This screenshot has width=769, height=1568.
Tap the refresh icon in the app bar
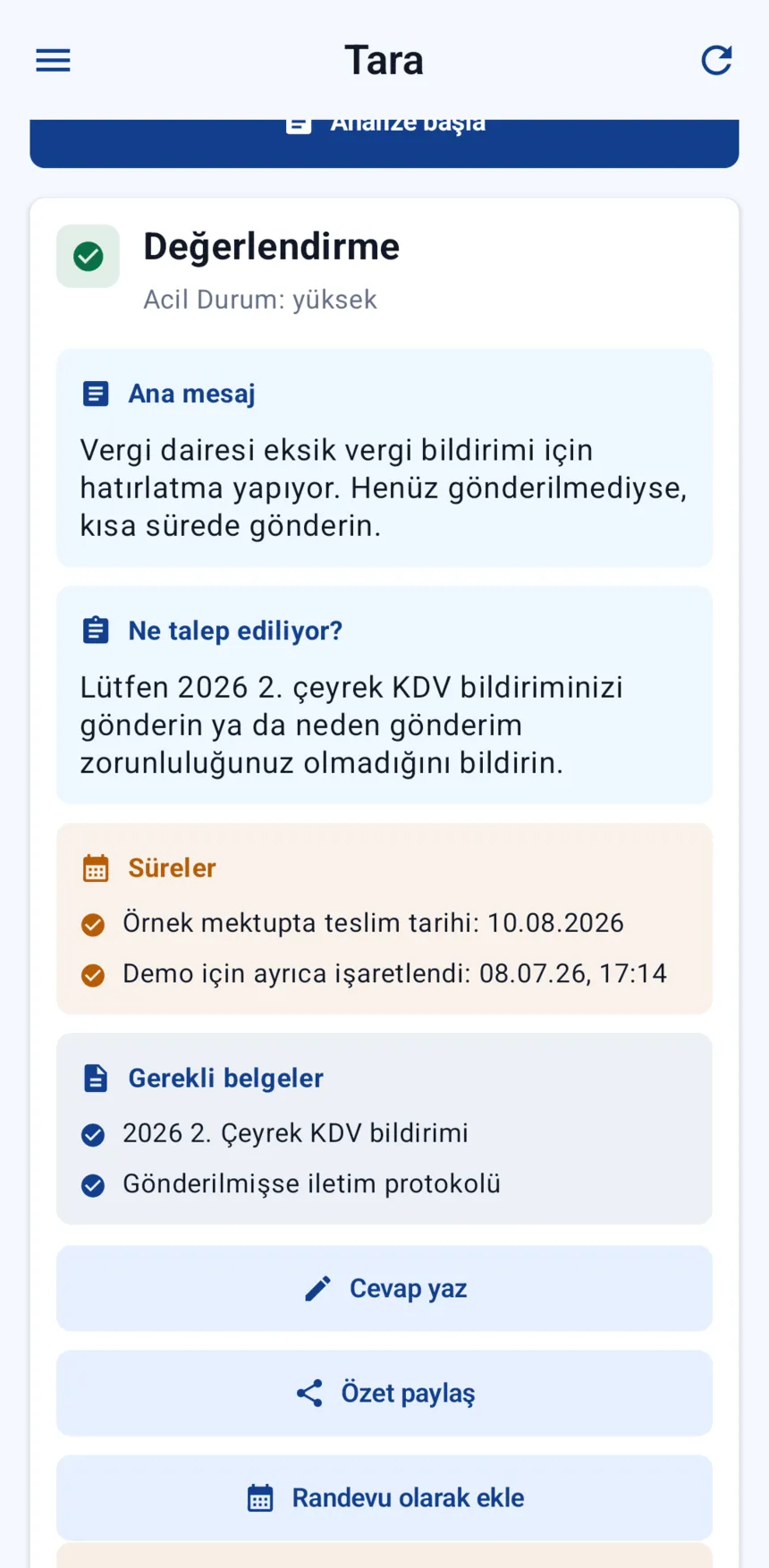[x=716, y=60]
